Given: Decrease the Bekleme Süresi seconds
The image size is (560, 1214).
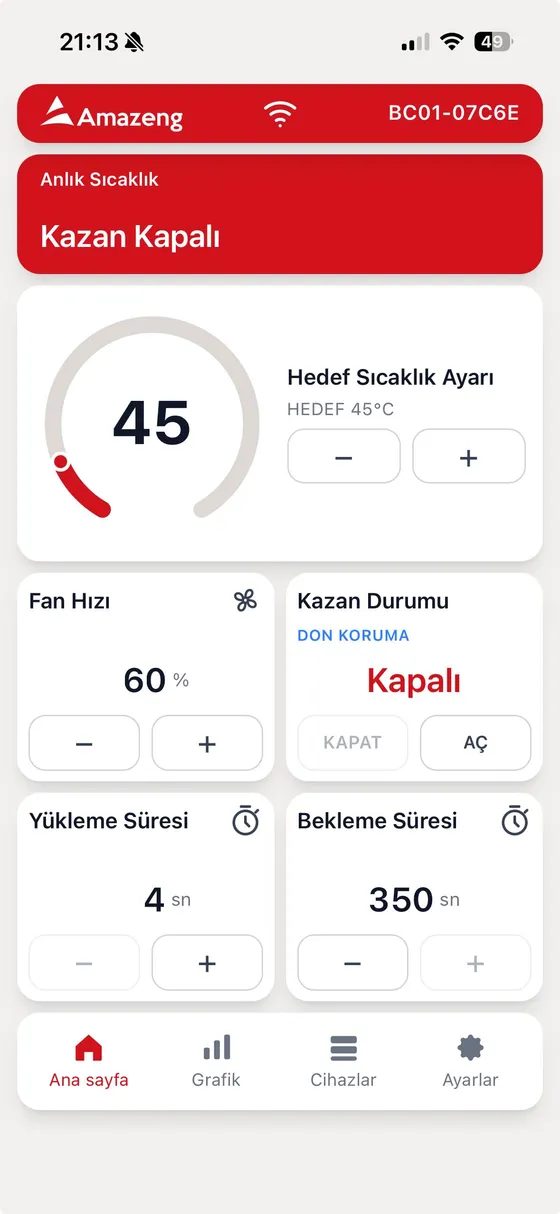Looking at the screenshot, I should click(353, 963).
